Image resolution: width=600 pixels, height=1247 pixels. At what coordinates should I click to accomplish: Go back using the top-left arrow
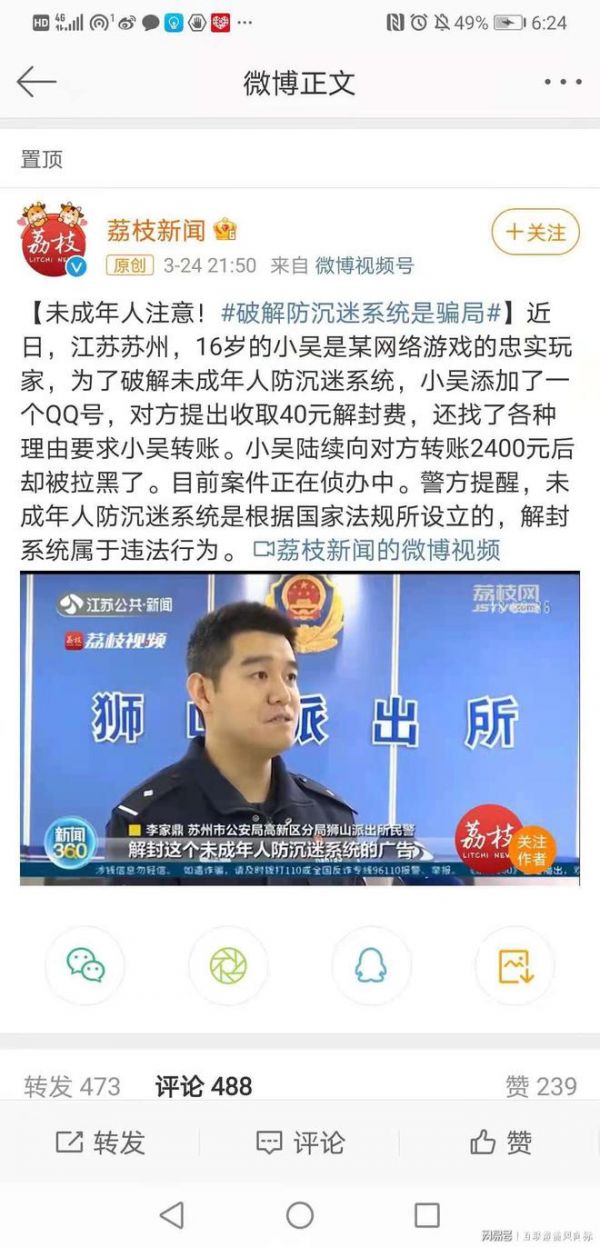36,82
